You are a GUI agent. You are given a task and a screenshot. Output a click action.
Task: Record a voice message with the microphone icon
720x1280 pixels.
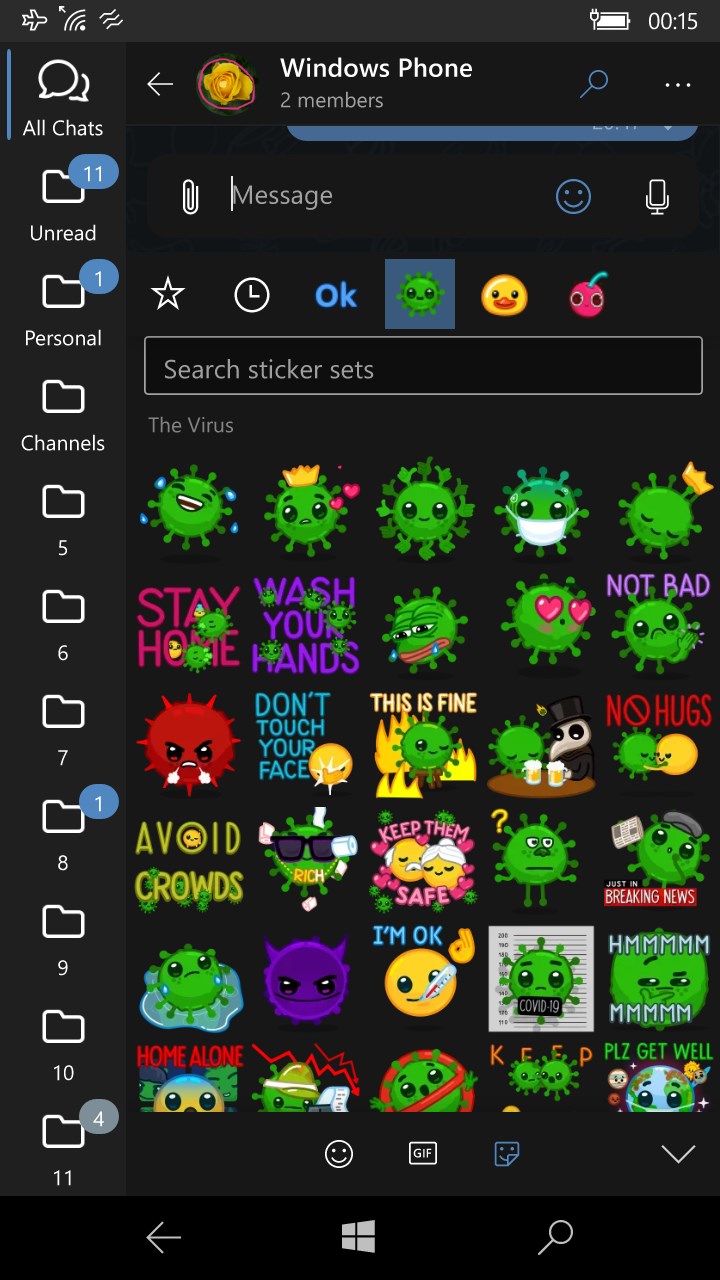tap(657, 196)
